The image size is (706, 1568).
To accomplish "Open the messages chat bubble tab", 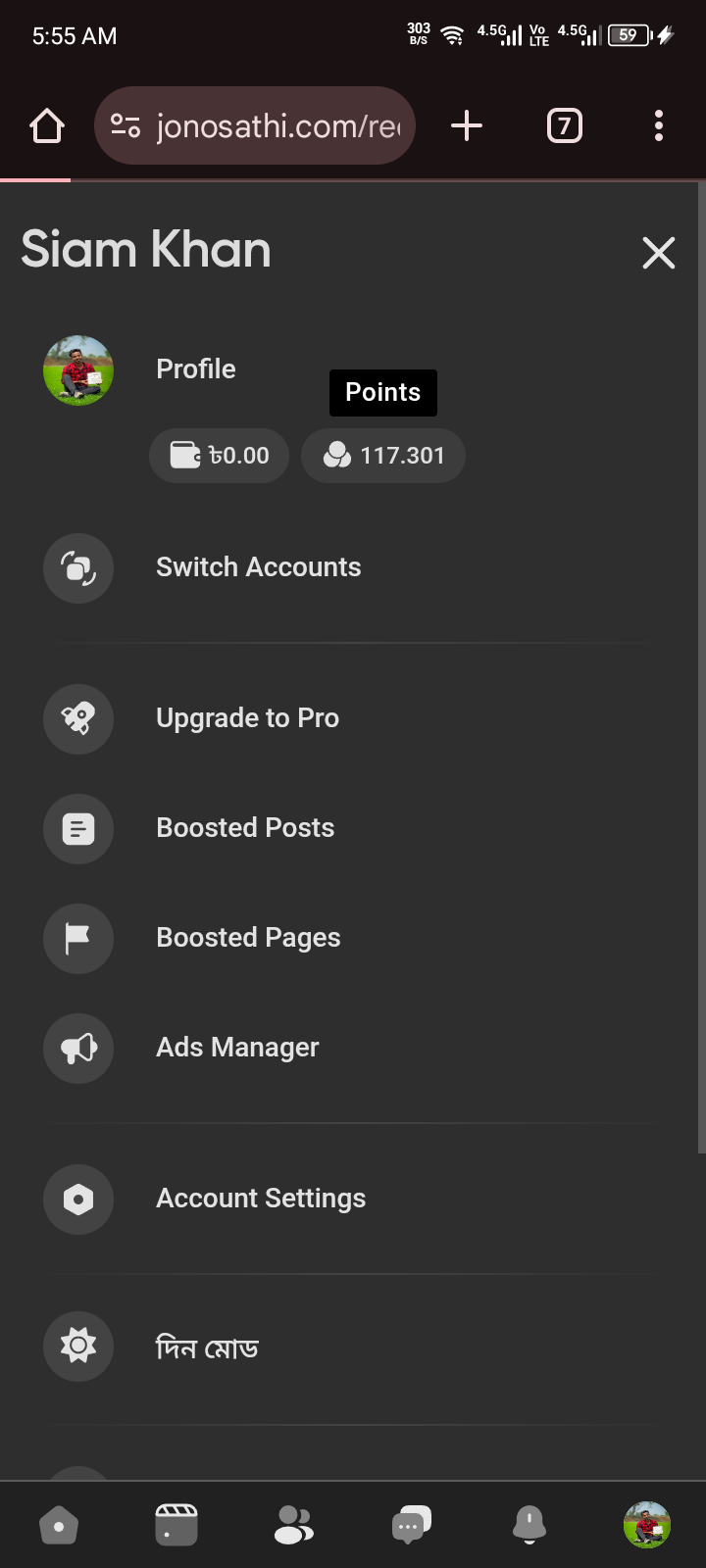I will [412, 1525].
